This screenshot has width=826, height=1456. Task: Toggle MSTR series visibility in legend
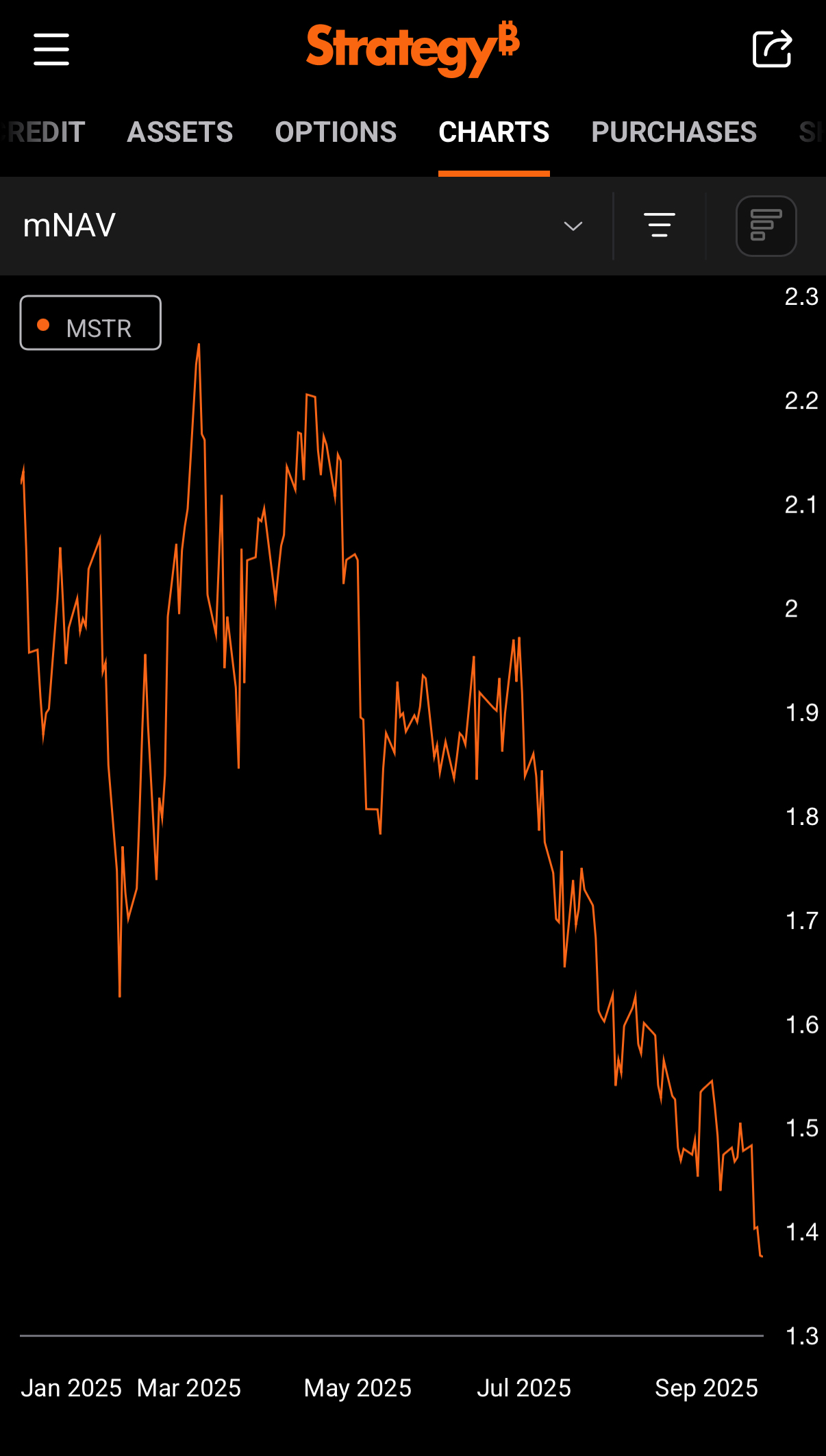tap(90, 323)
